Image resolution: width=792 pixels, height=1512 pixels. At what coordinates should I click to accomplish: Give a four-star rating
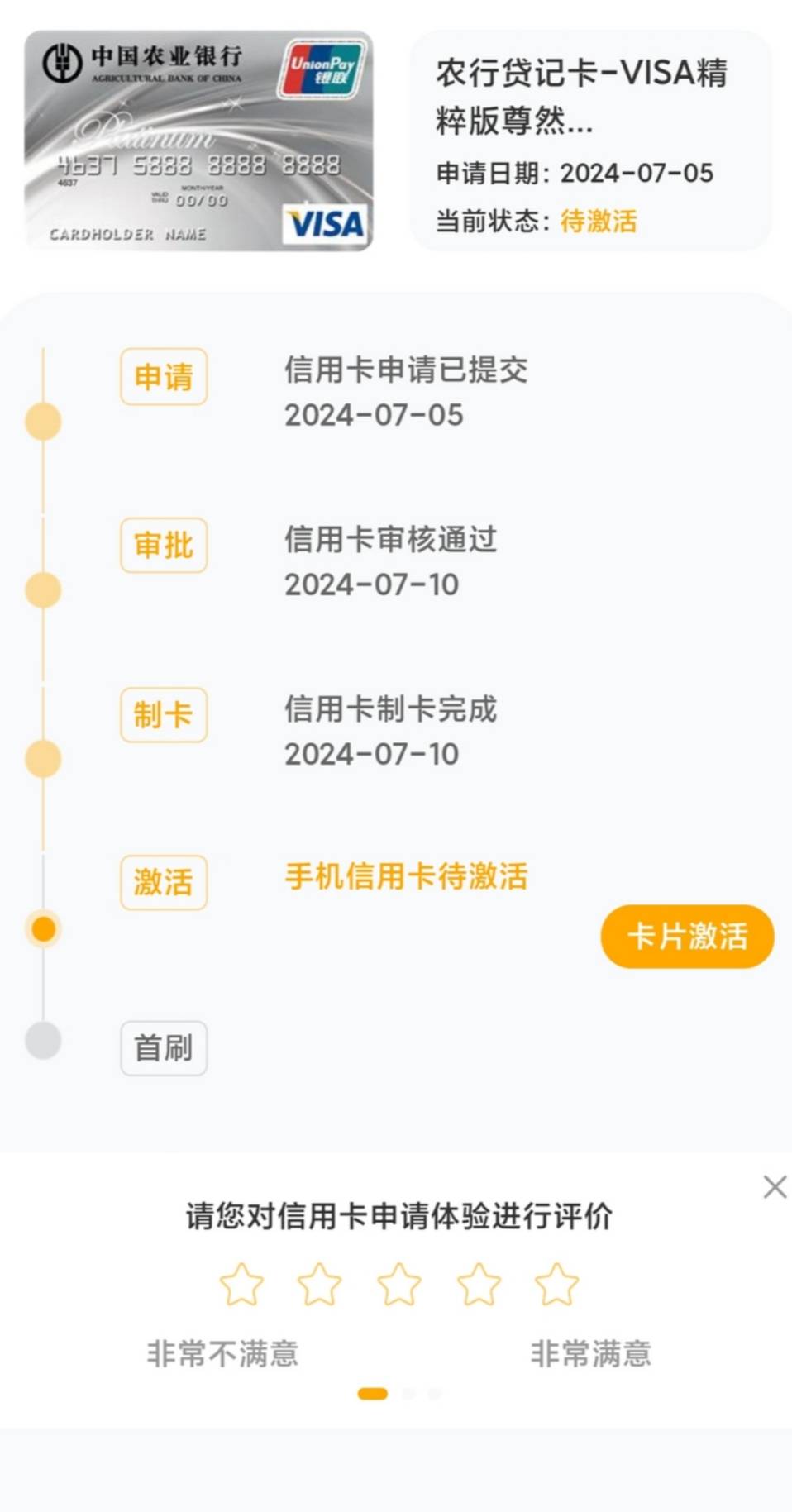pos(479,1284)
